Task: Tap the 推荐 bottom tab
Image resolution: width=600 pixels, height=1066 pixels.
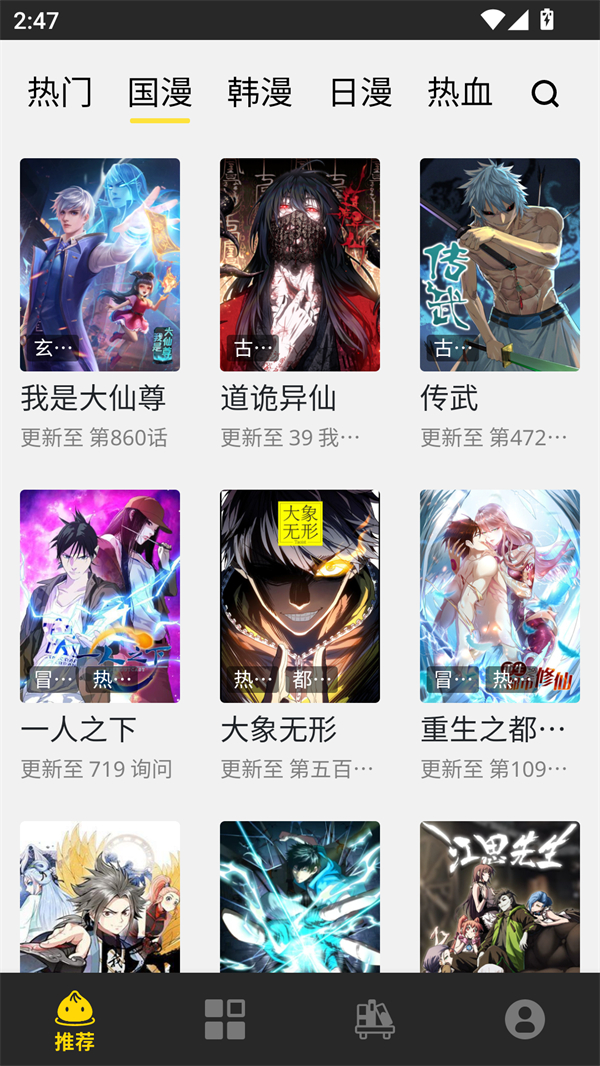Action: click(x=75, y=1020)
